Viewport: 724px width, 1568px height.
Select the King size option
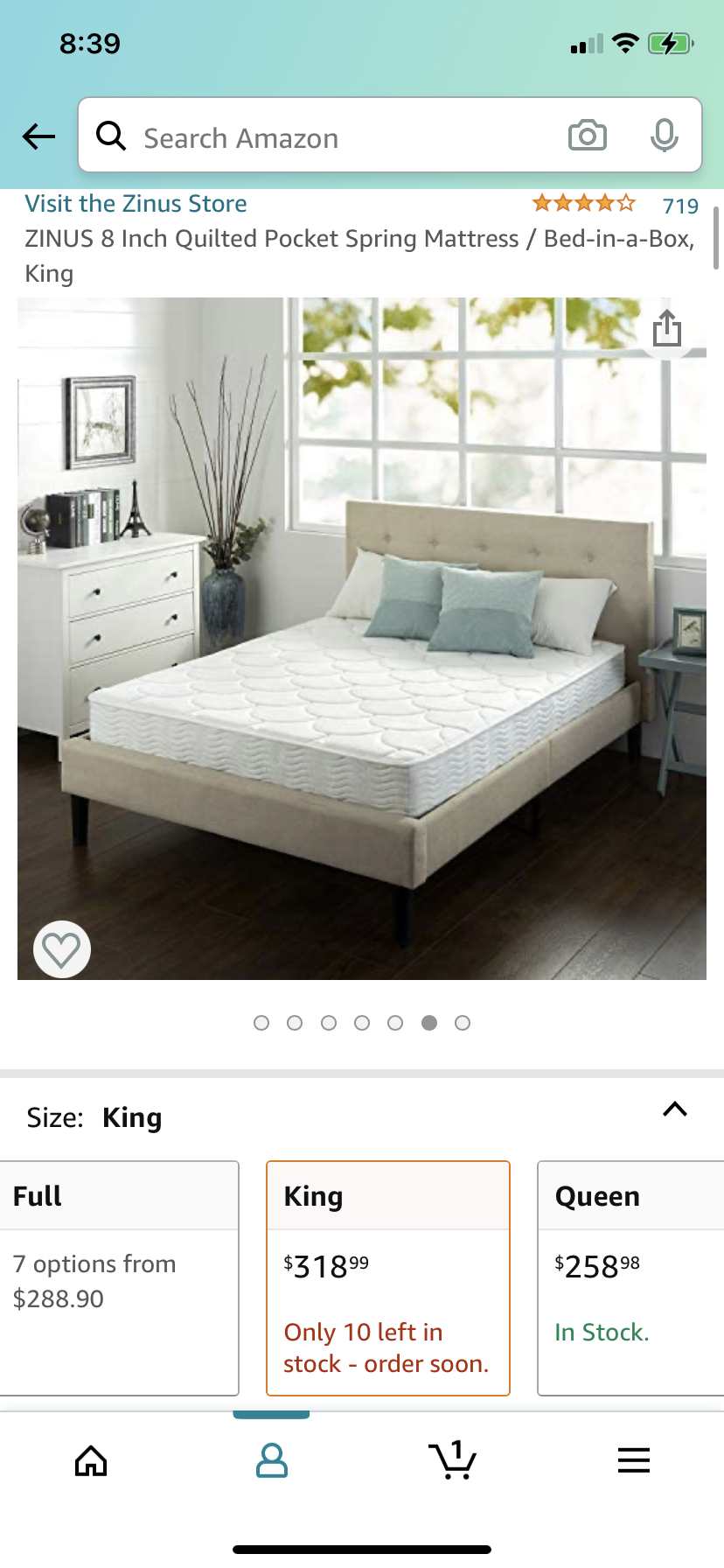(x=387, y=1277)
